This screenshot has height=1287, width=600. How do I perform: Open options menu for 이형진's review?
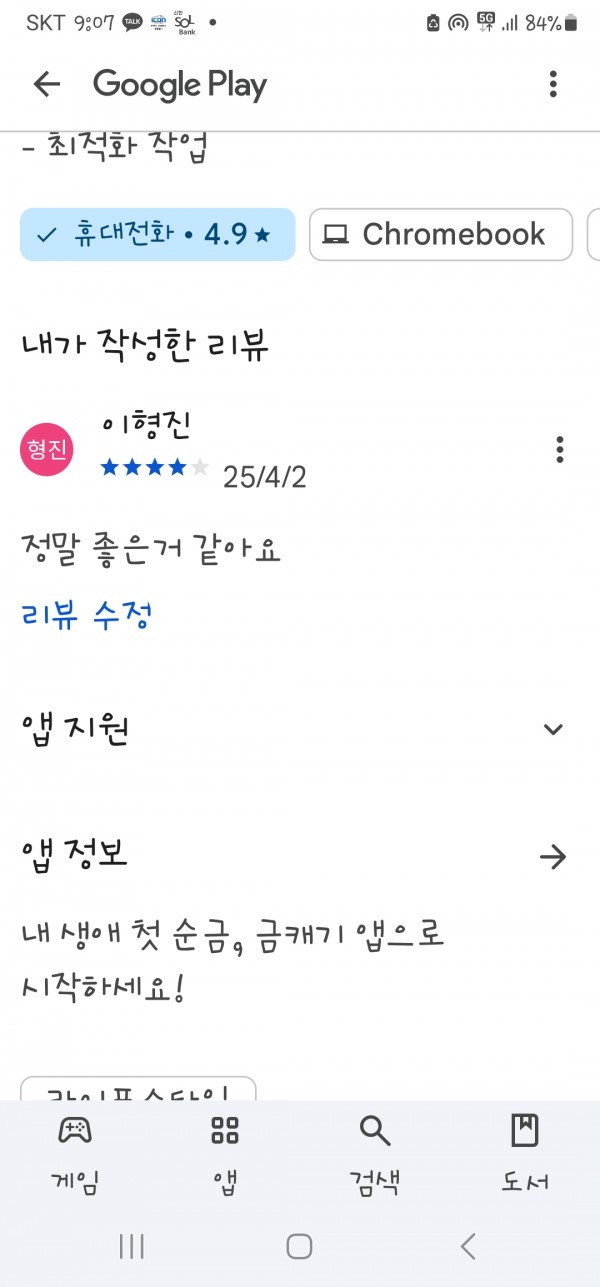(x=560, y=450)
